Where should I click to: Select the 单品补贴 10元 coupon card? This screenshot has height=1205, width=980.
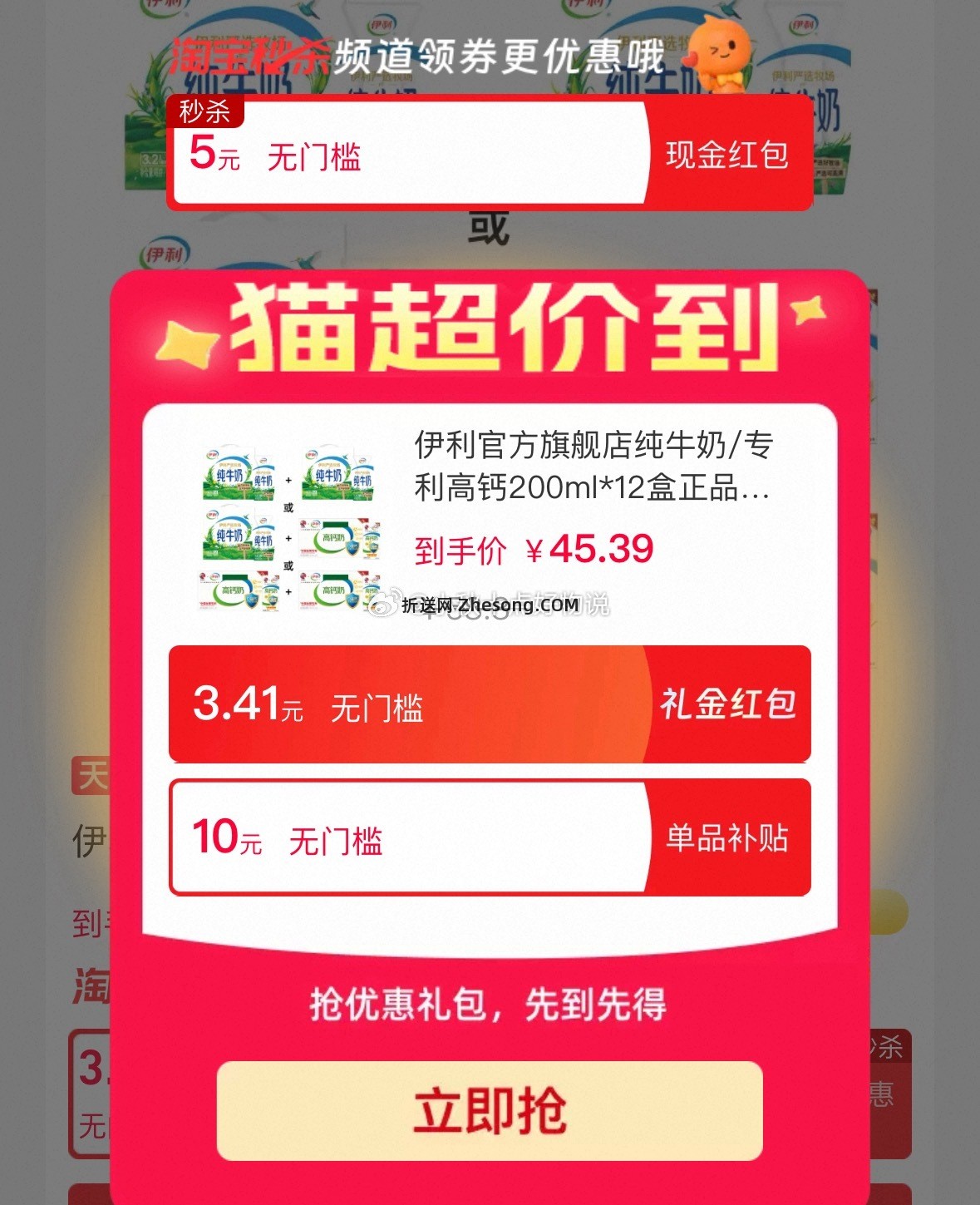click(490, 837)
